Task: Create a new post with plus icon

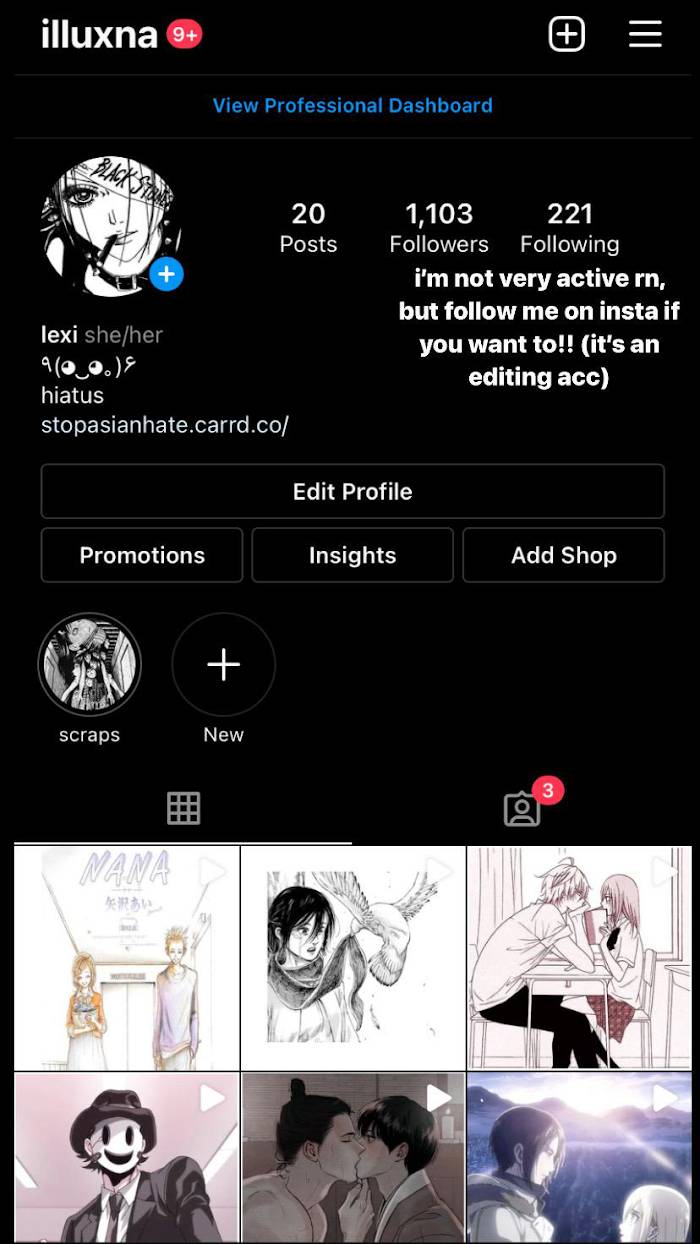Action: (566, 35)
